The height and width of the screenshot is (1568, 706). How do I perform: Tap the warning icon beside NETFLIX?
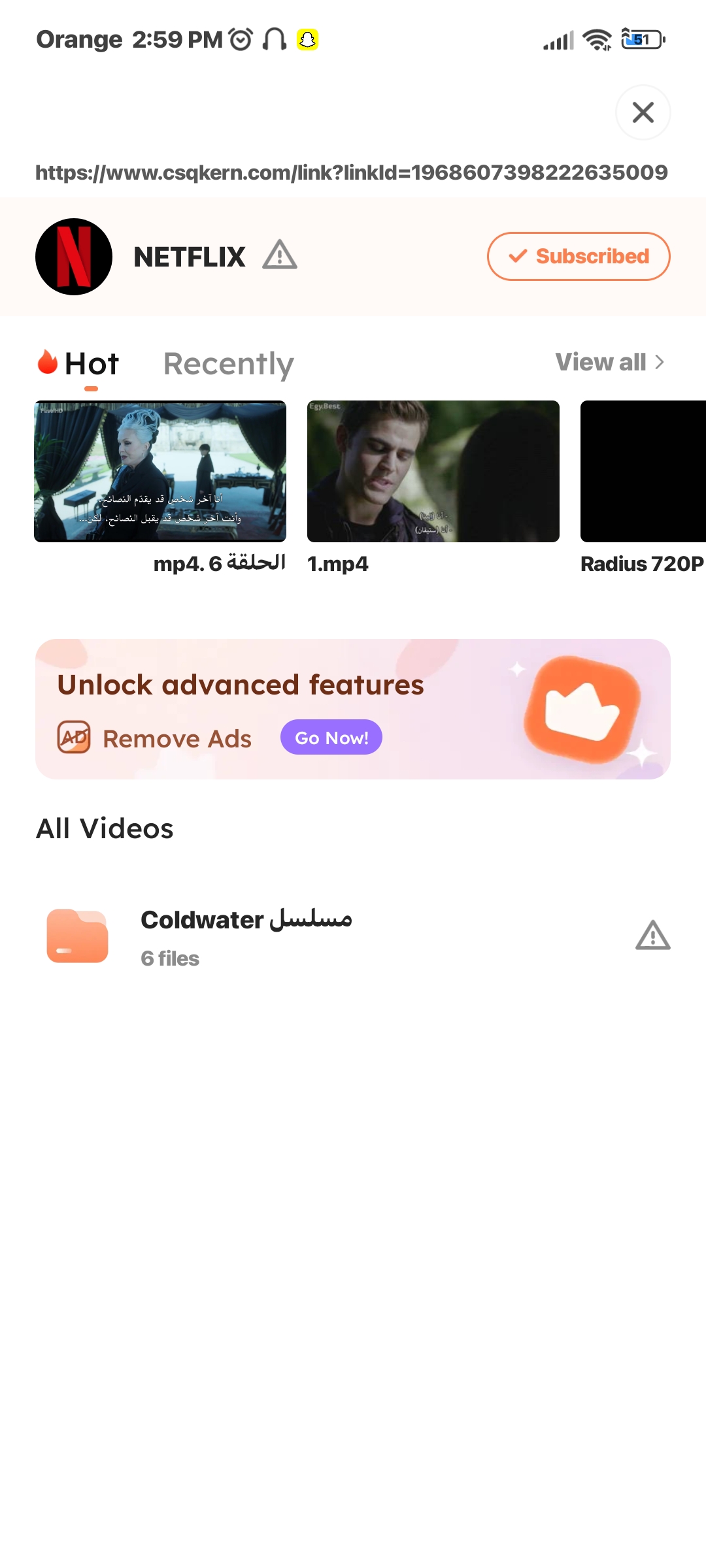pos(280,255)
